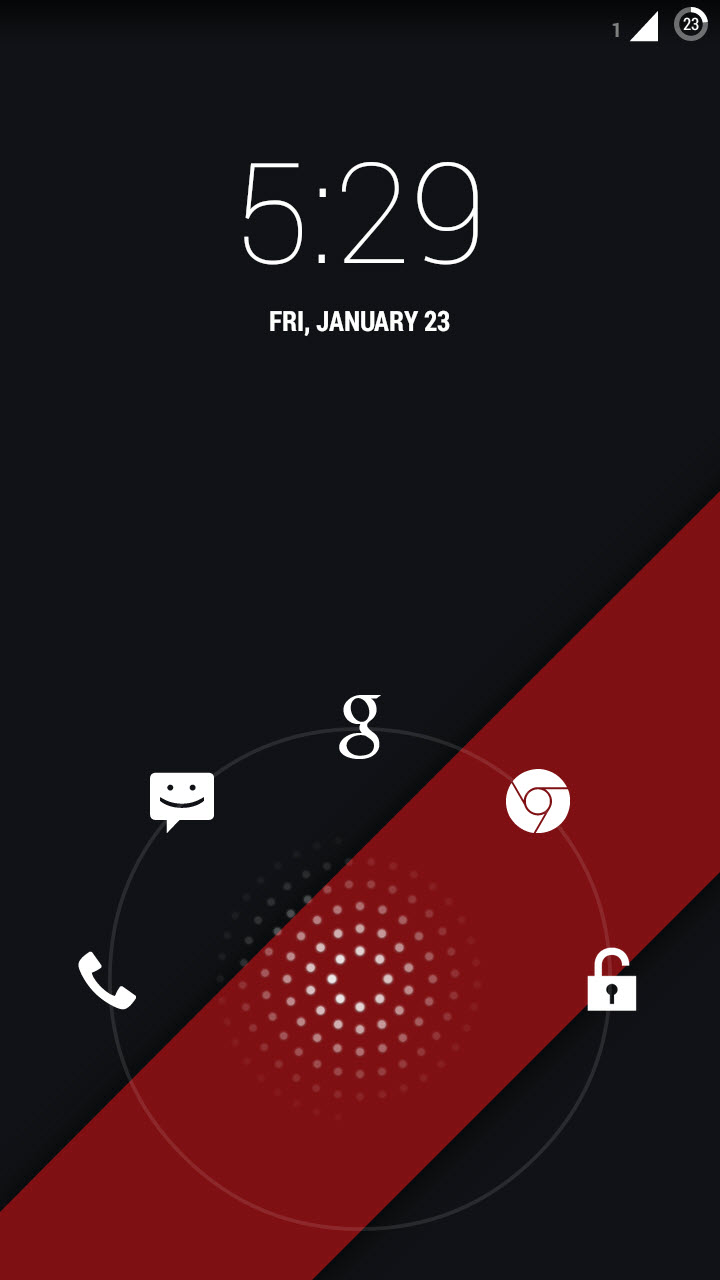This screenshot has height=1280, width=720.
Task: Tap the Google search shortcut
Action: pos(361,727)
